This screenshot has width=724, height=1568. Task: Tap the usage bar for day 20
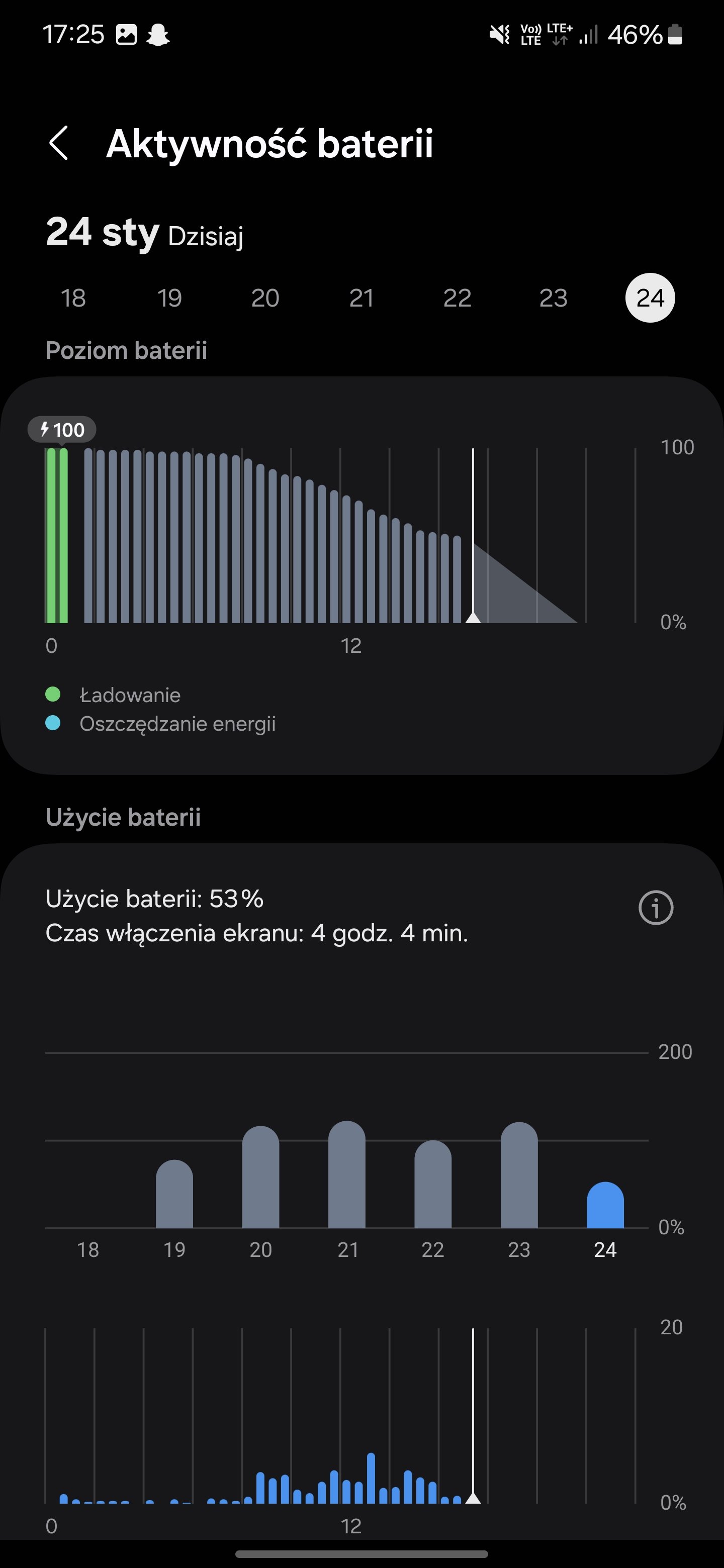(x=260, y=1177)
